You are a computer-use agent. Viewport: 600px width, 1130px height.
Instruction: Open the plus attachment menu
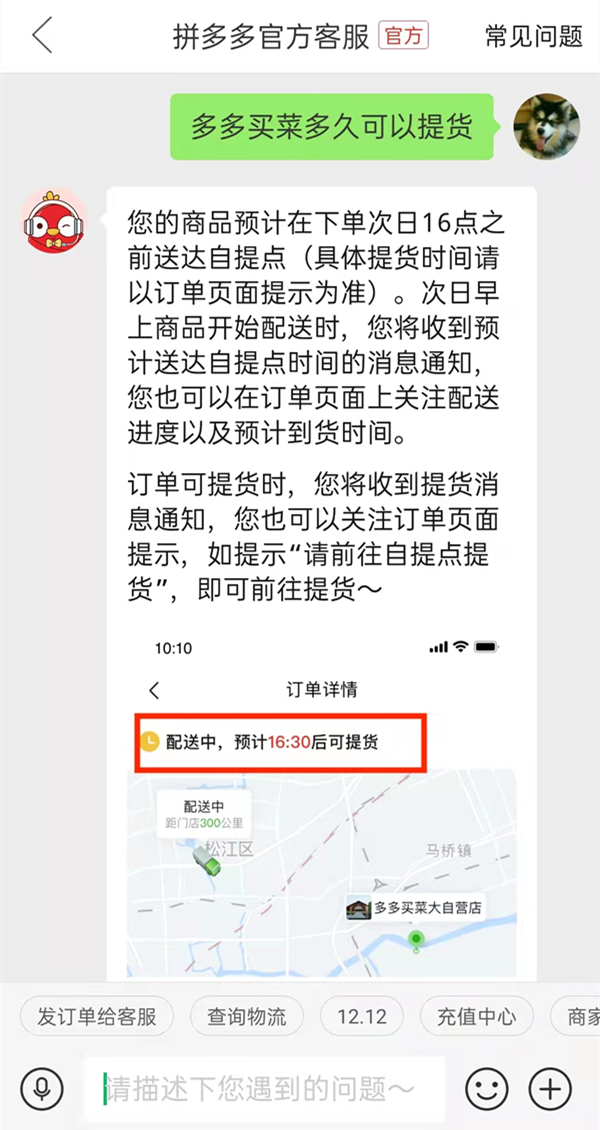[550, 1088]
